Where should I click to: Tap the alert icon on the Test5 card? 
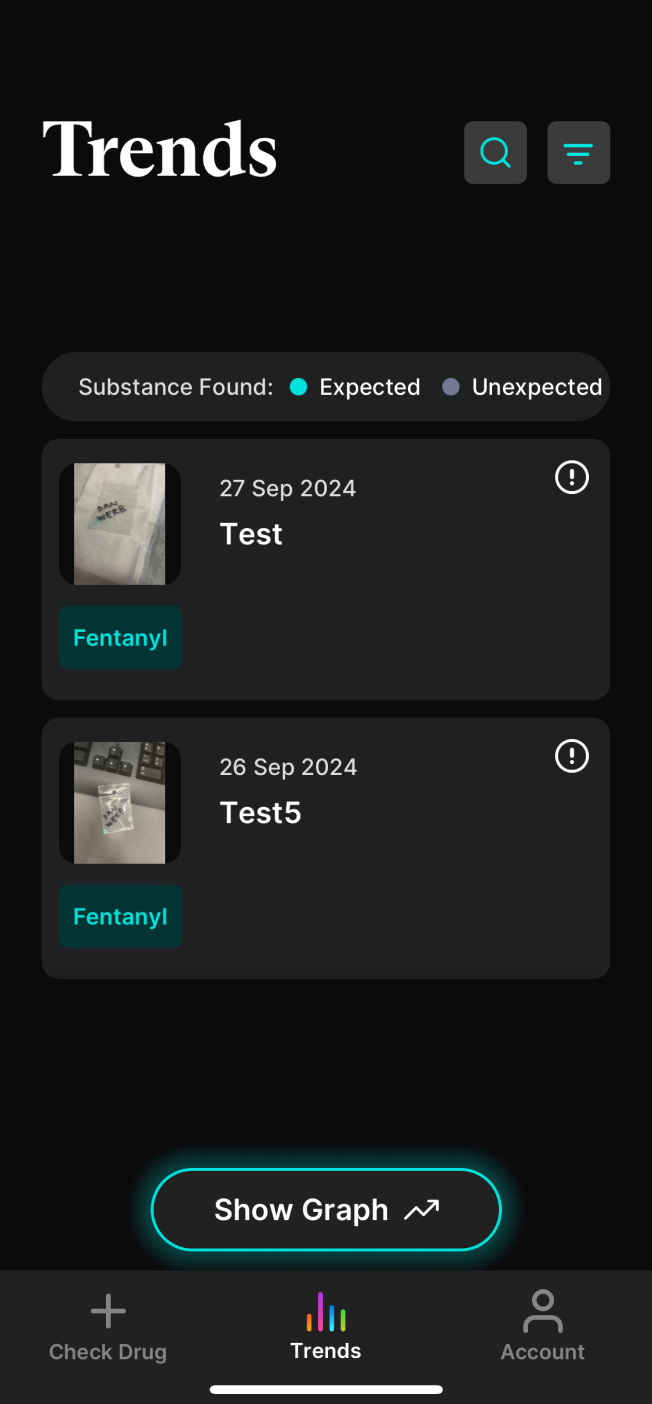[572, 756]
